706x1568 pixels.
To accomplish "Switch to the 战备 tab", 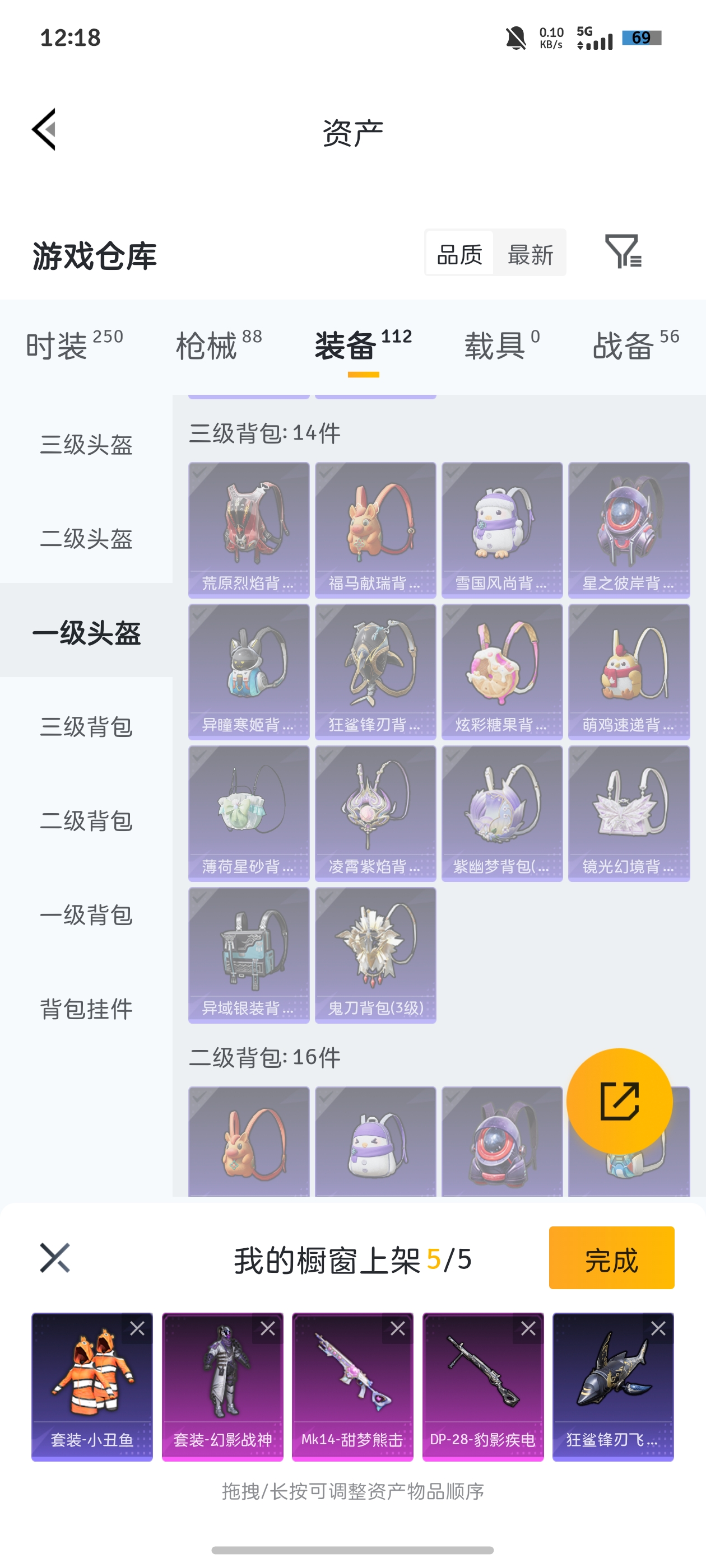I will pyautogui.click(x=635, y=345).
